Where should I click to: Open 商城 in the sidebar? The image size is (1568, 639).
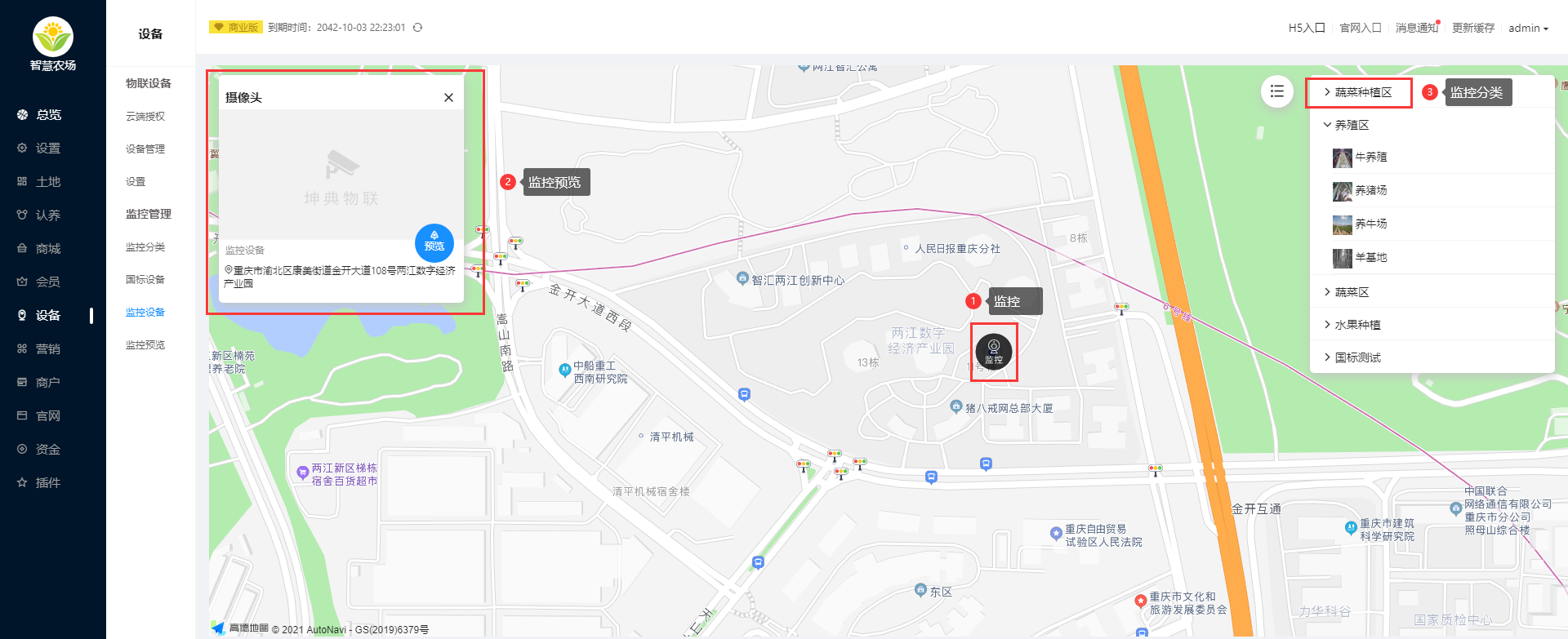47,249
